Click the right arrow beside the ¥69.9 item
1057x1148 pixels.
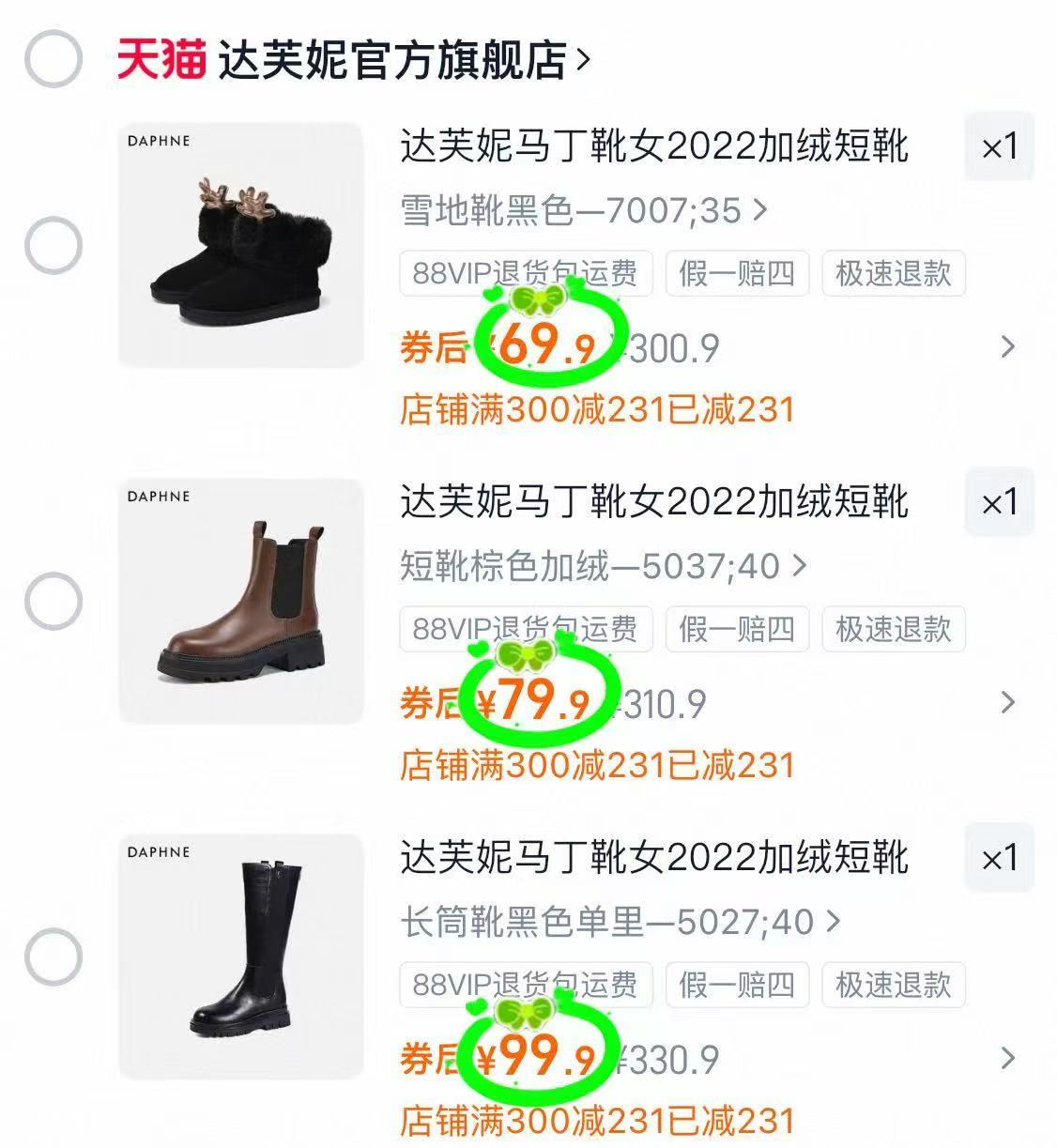(x=1009, y=346)
